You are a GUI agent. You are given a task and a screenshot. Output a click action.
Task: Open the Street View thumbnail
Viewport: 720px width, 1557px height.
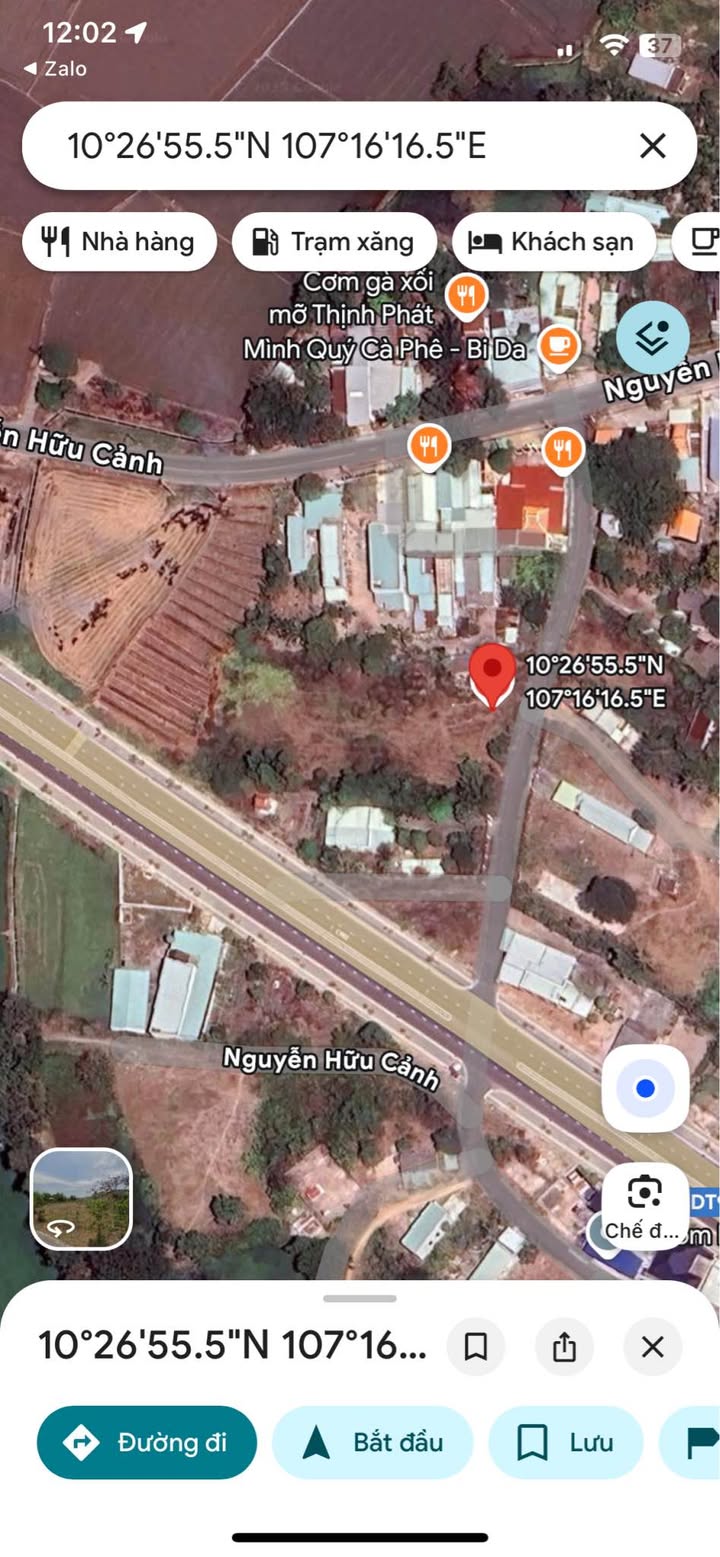click(x=81, y=1198)
